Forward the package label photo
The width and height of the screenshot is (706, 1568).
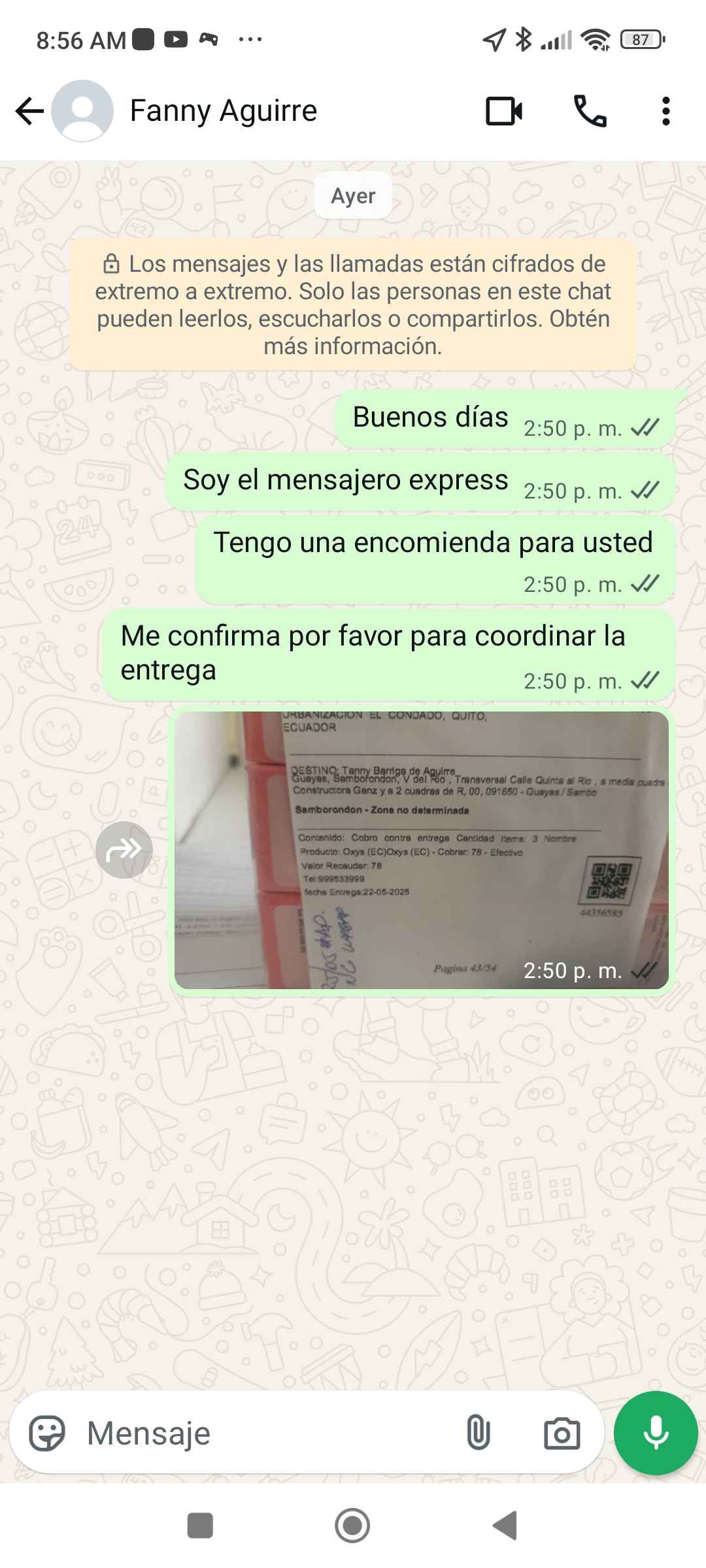124,850
